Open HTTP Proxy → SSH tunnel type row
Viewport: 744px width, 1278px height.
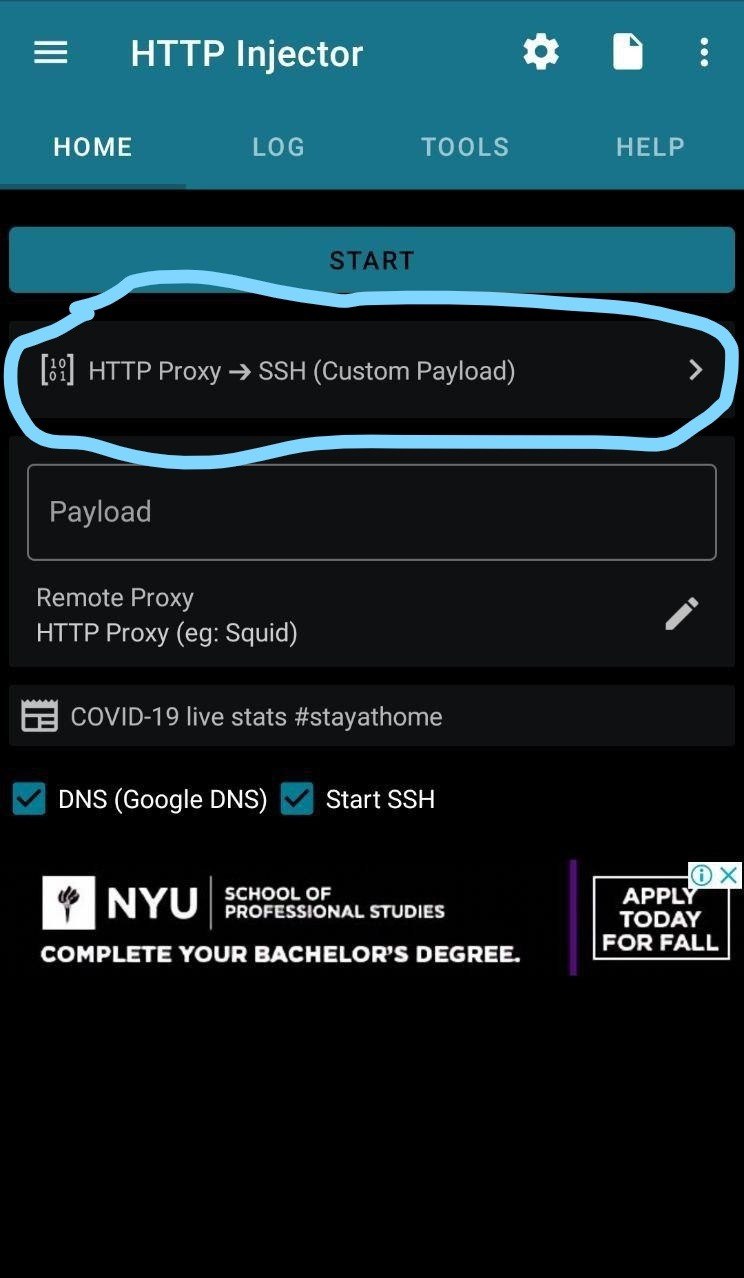tap(372, 371)
